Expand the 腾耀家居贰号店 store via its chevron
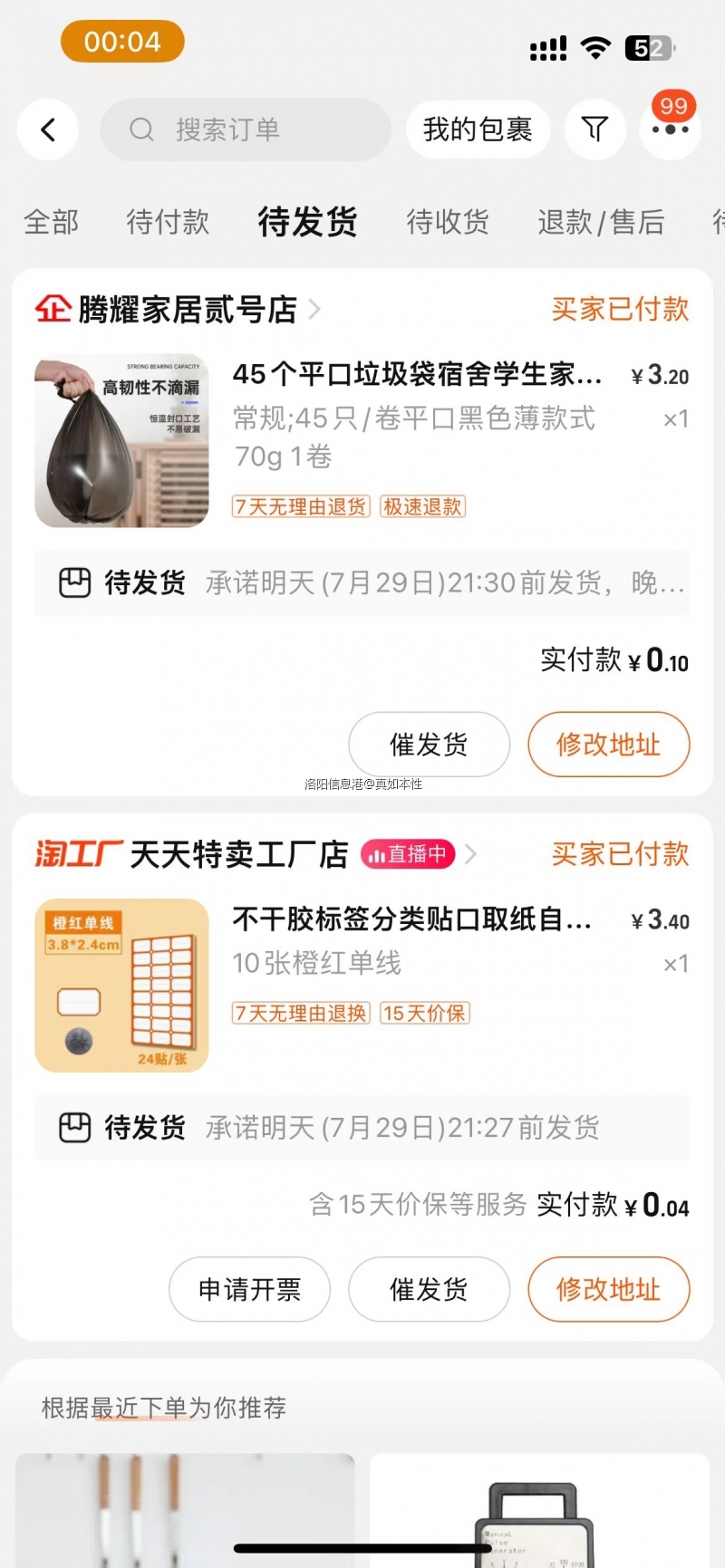The width and height of the screenshot is (725, 1568). (314, 308)
